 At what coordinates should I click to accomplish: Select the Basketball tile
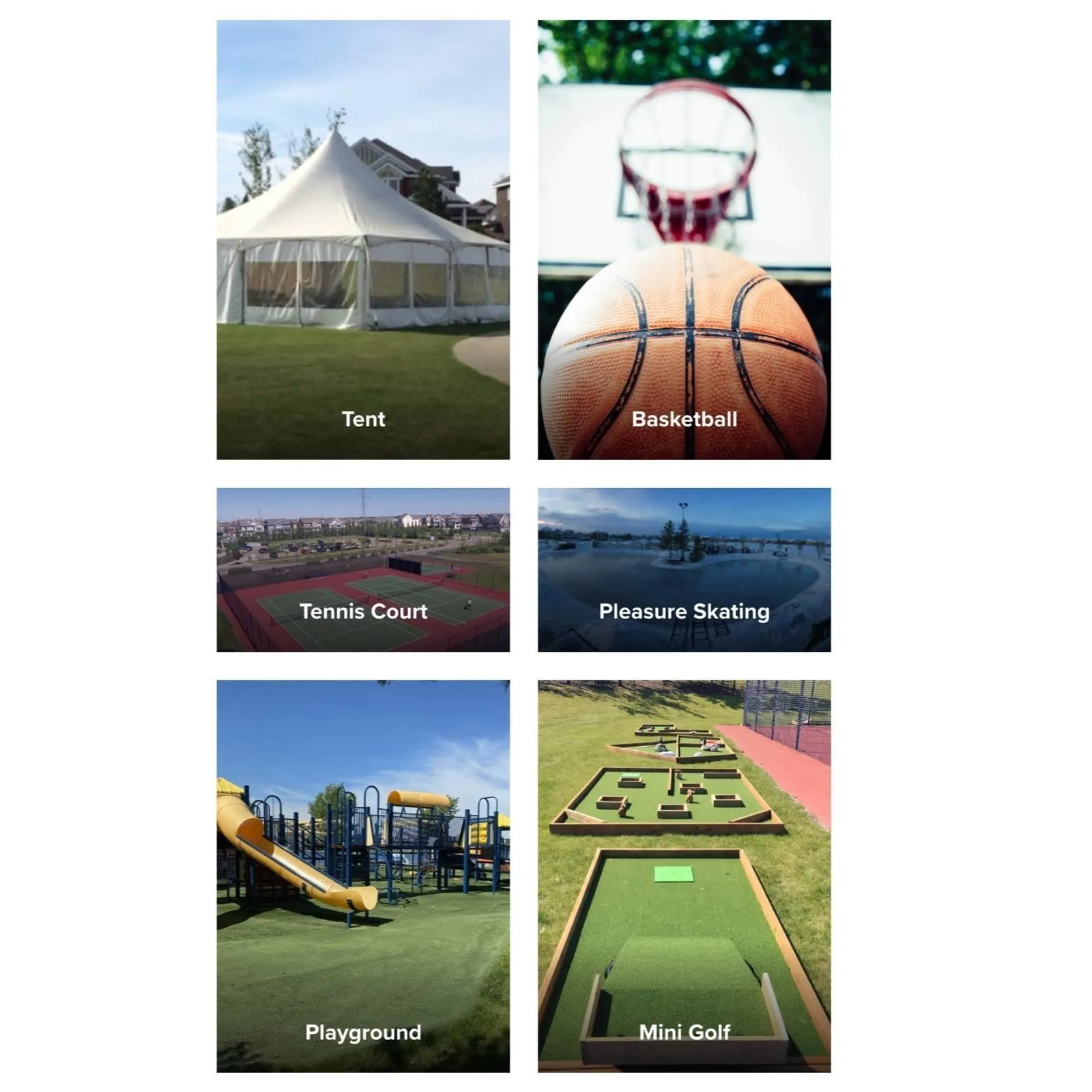tap(684, 240)
